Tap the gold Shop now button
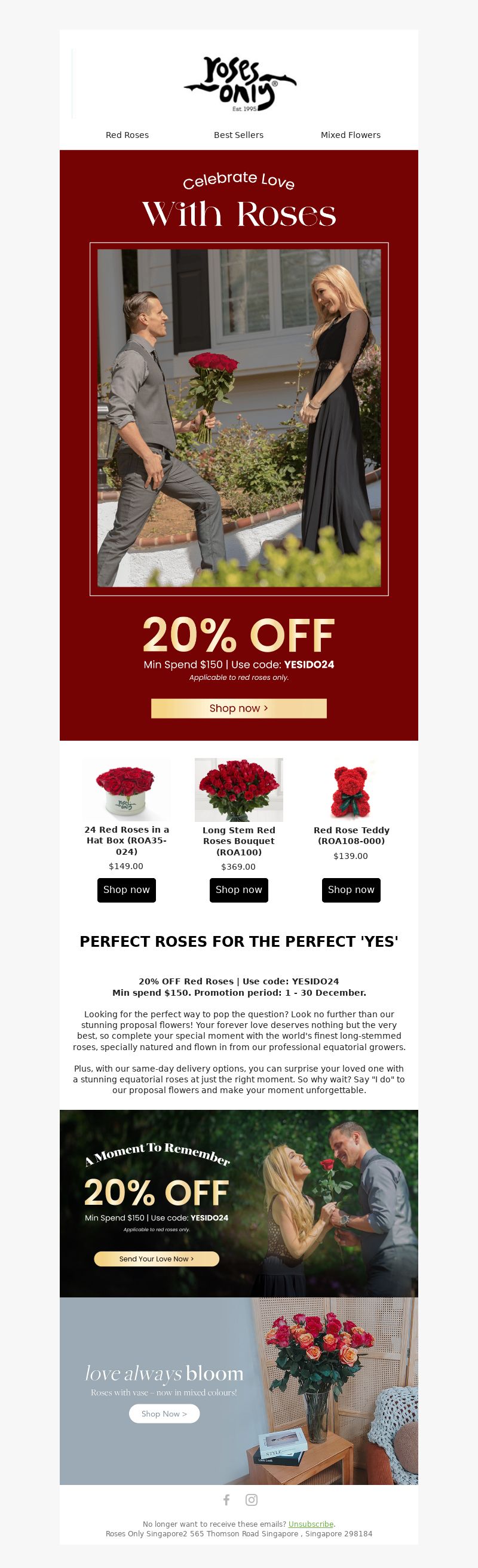This screenshot has height=1568, width=478. (x=238, y=708)
